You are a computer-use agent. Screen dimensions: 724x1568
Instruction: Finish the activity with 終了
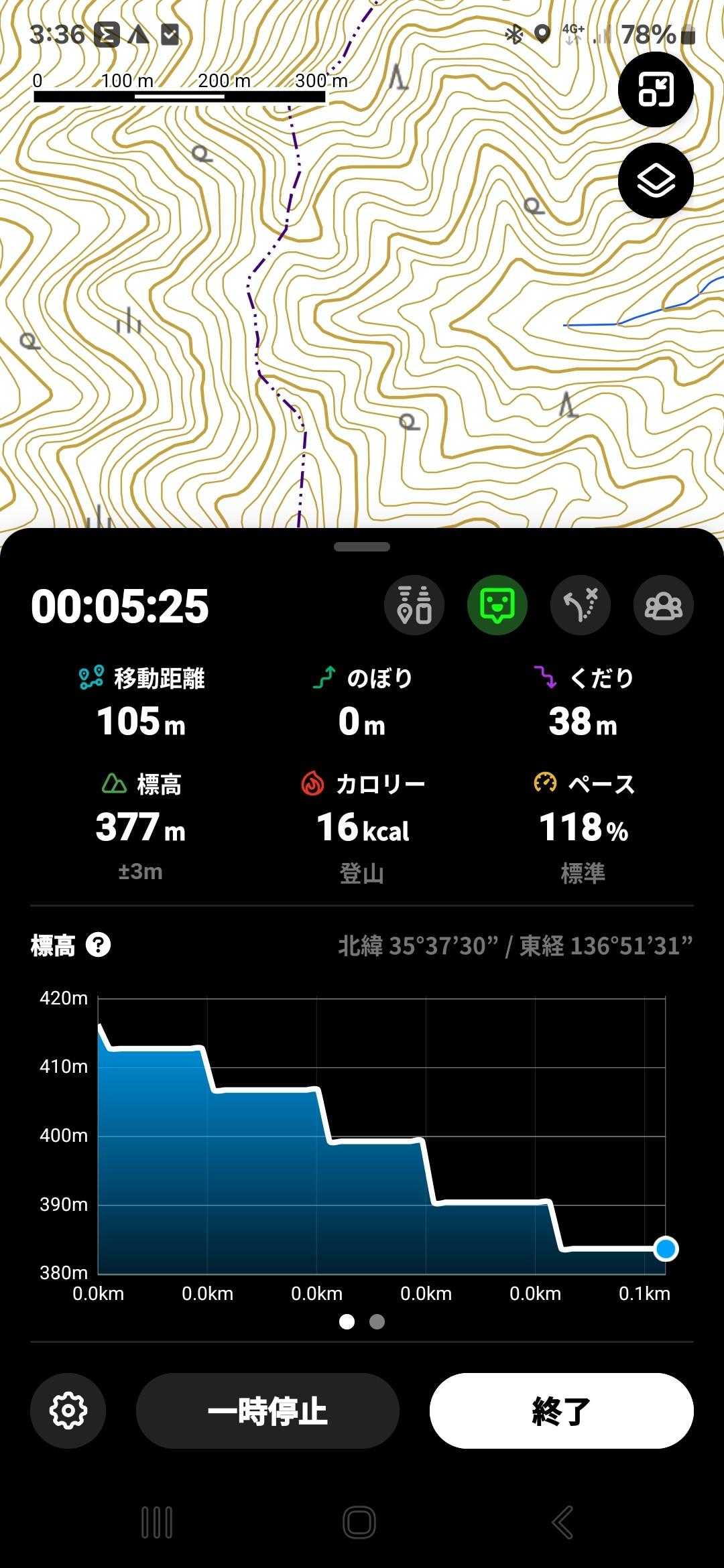(x=561, y=1411)
